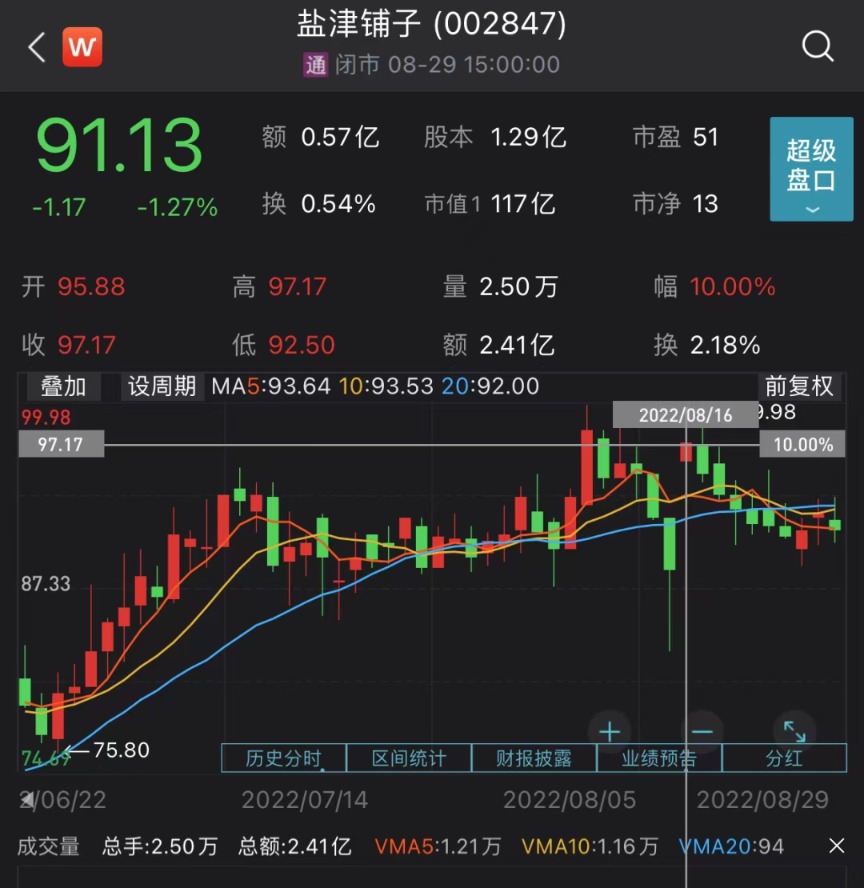The width and height of the screenshot is (864, 888).
Task: Open the 超级盘口 panel
Action: point(811,168)
